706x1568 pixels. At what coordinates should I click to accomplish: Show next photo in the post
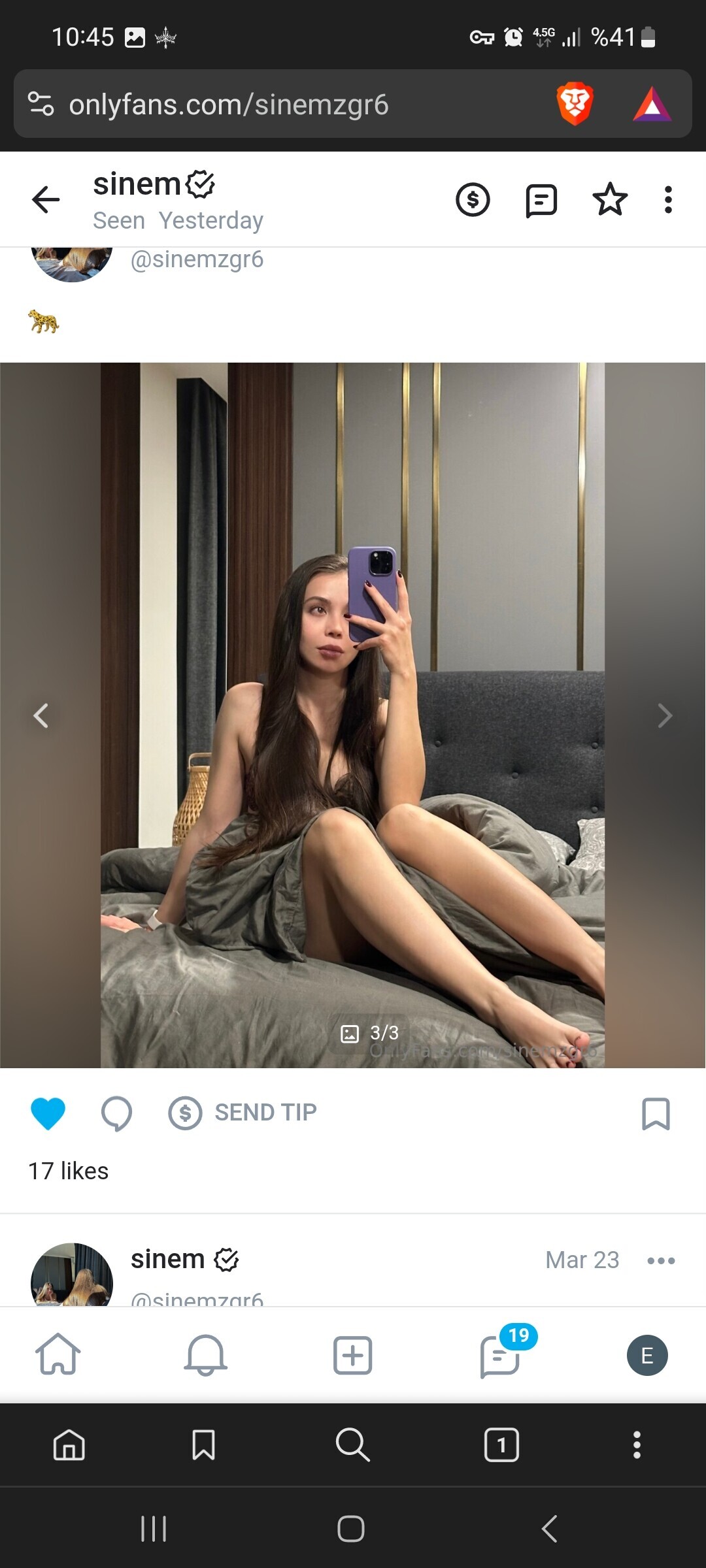pos(665,715)
